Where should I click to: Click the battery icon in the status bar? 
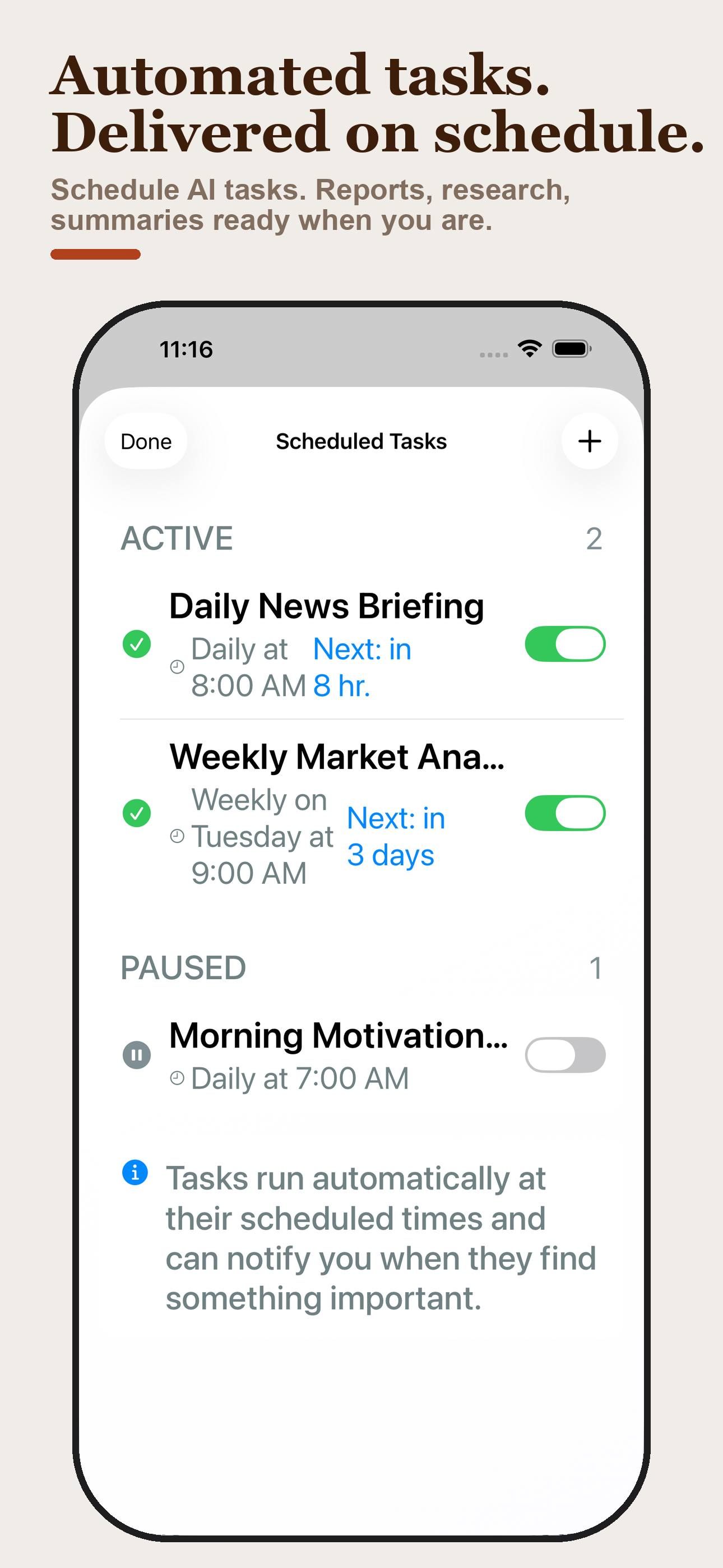[571, 348]
